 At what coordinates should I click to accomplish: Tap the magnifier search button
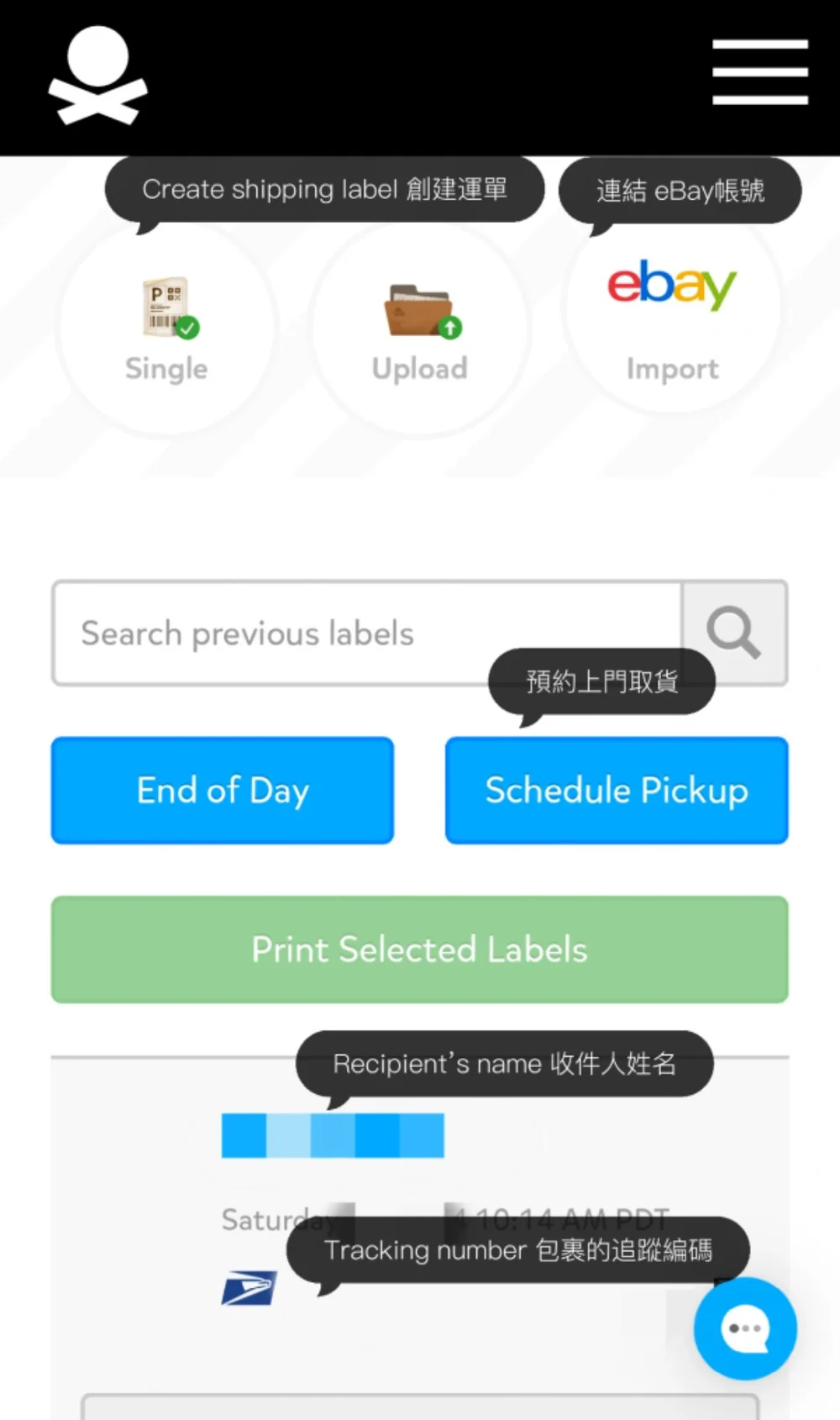click(734, 633)
